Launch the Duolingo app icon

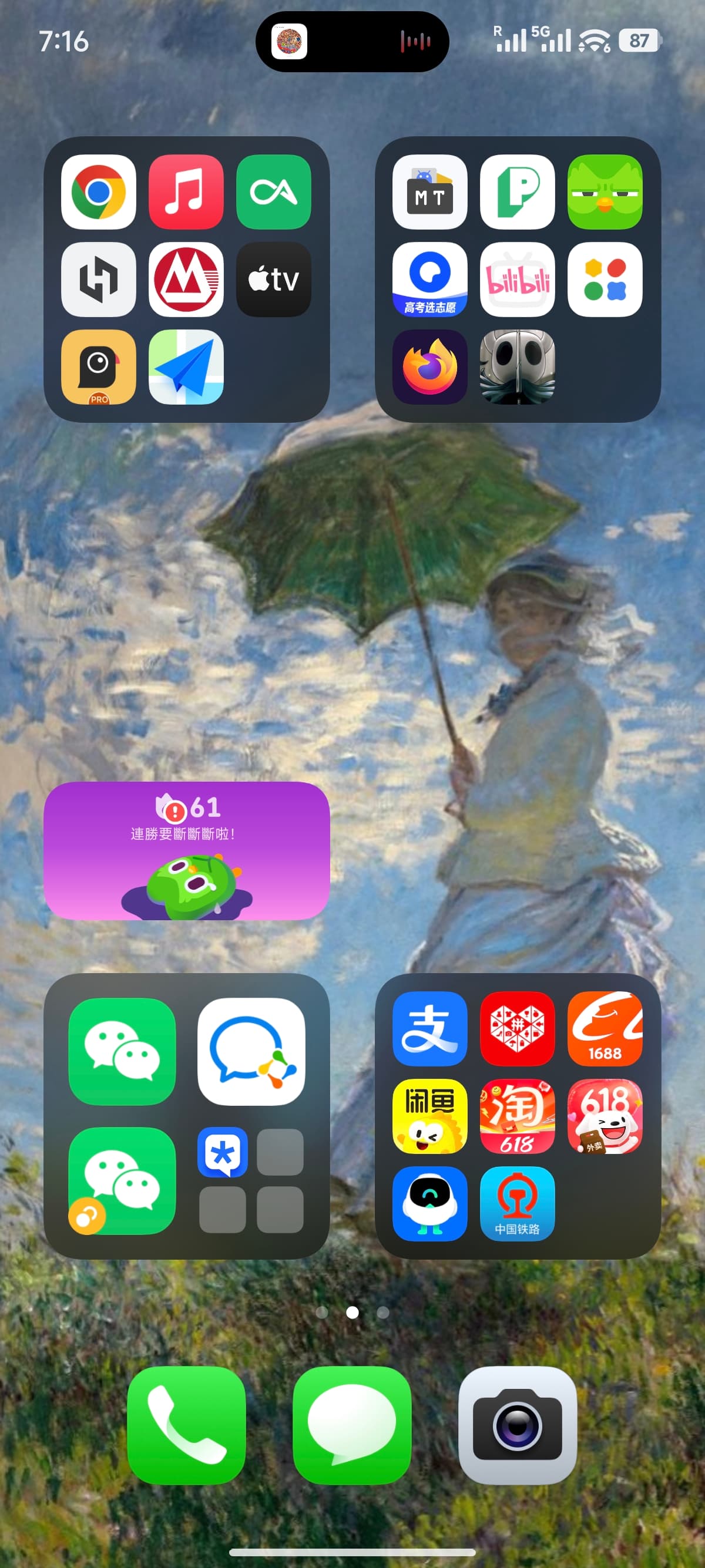pos(605,191)
